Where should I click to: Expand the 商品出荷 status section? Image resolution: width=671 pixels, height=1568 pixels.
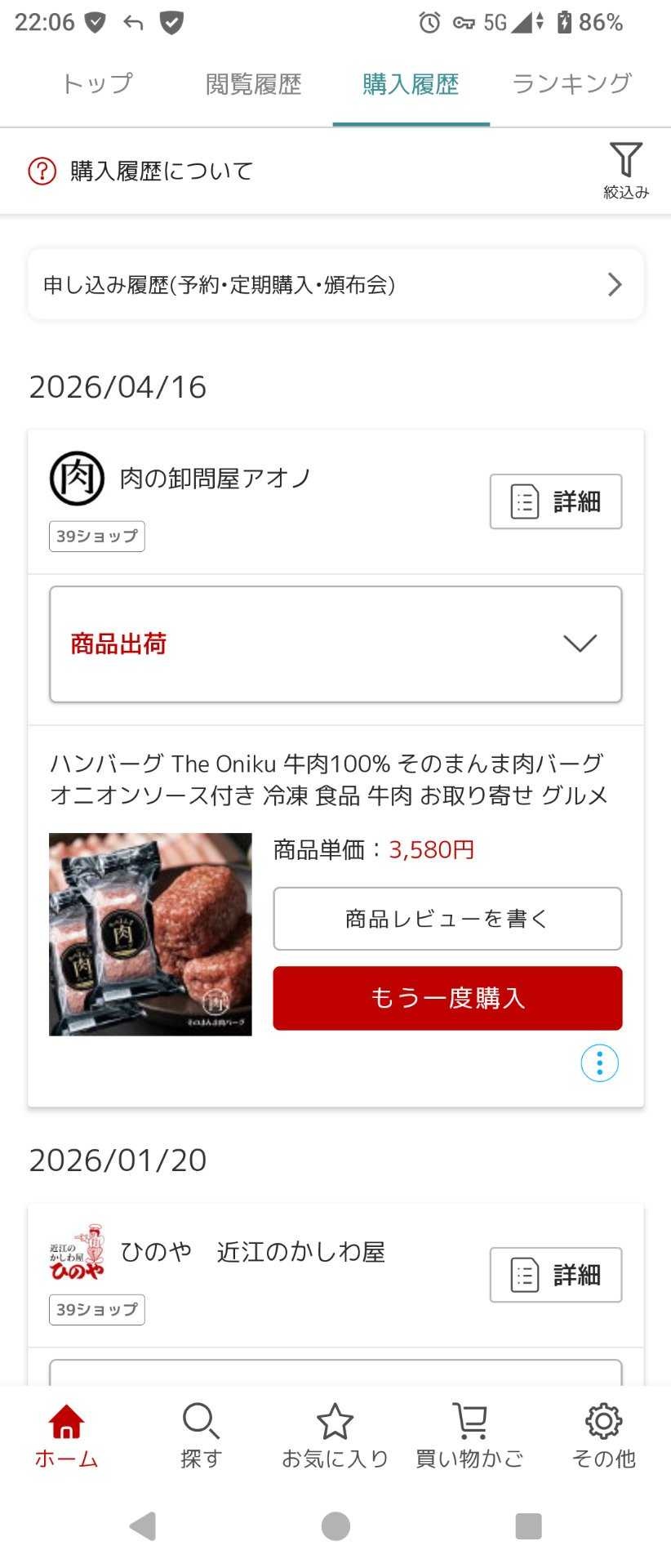click(335, 644)
